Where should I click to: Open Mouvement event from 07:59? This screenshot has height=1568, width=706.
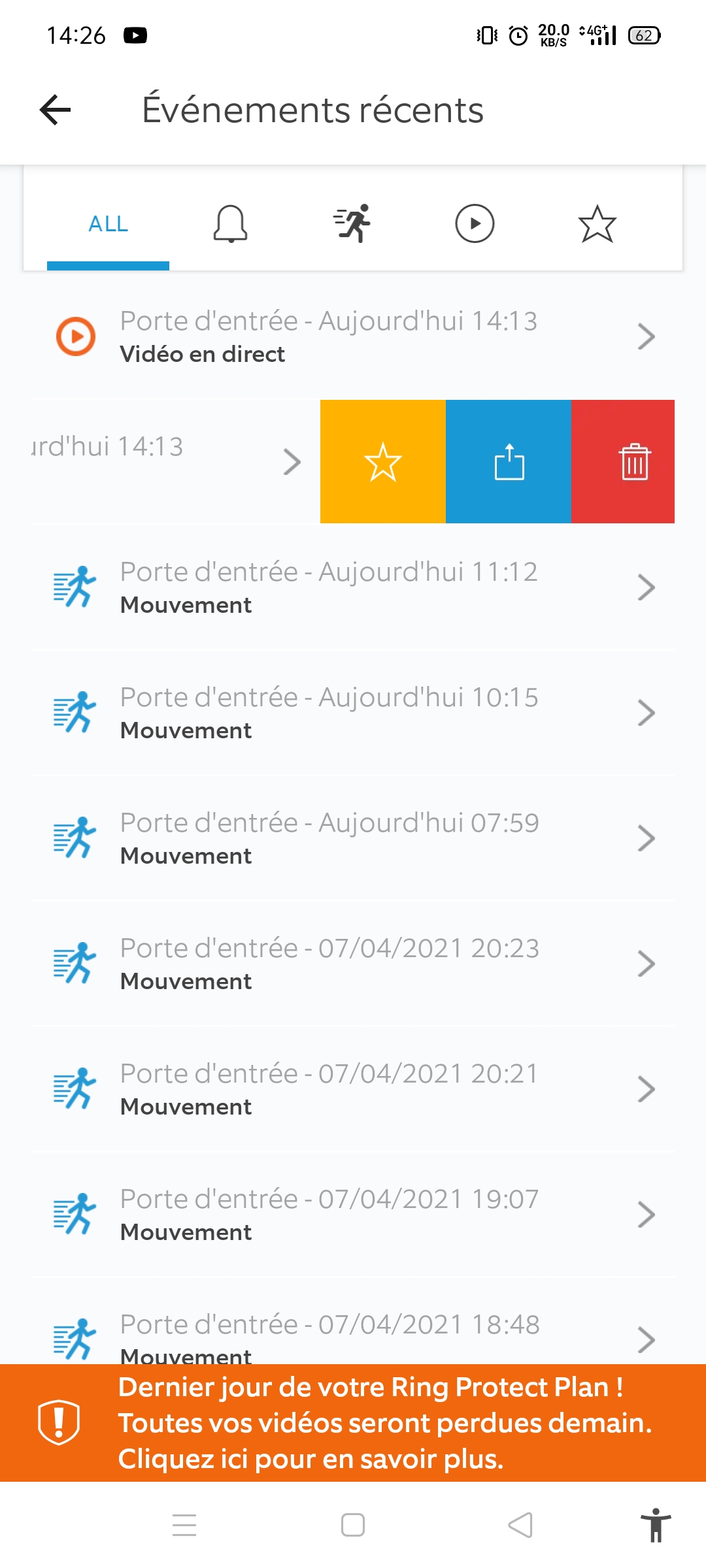tap(353, 838)
